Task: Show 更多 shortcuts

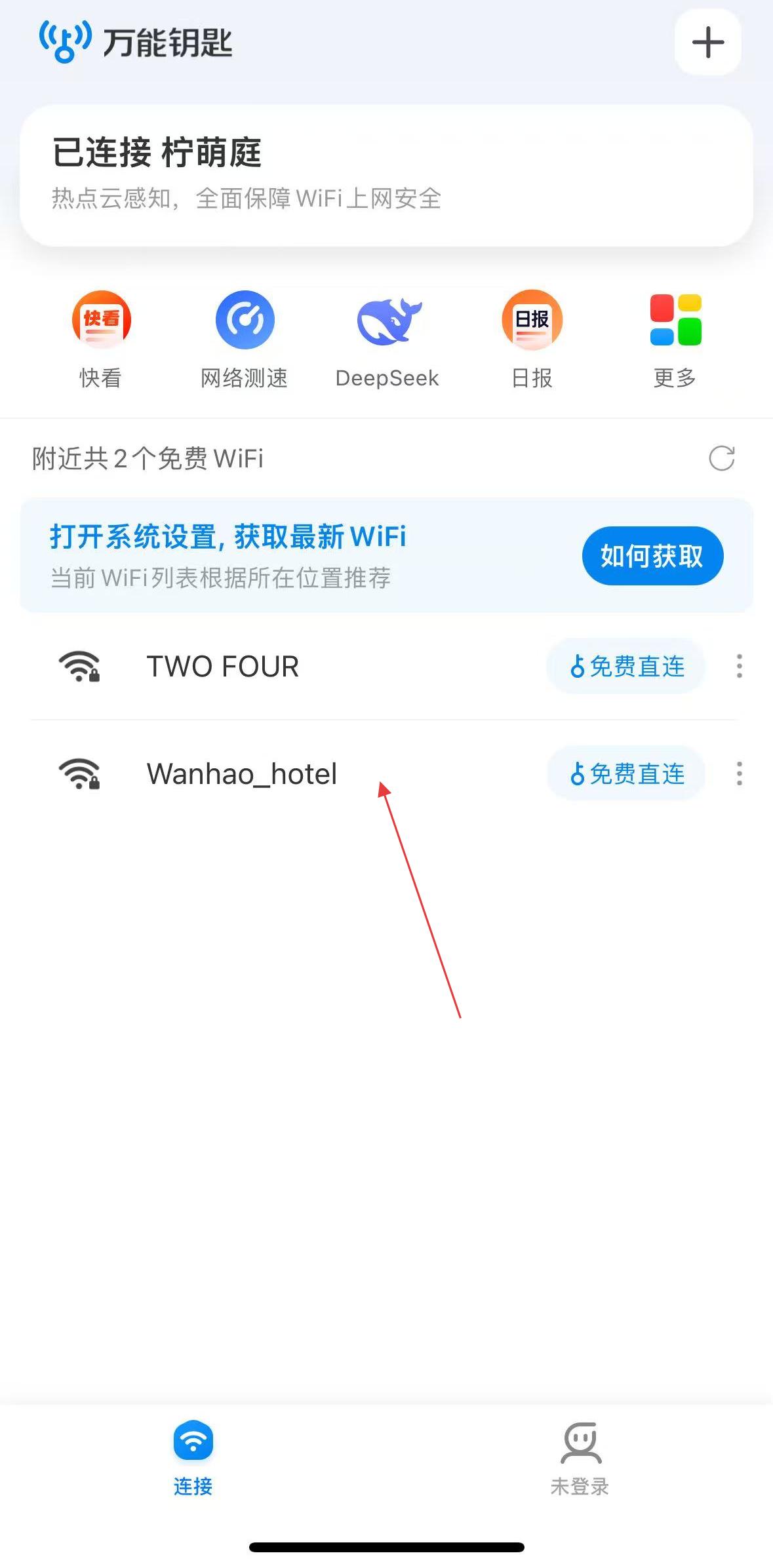Action: pyautogui.click(x=675, y=339)
